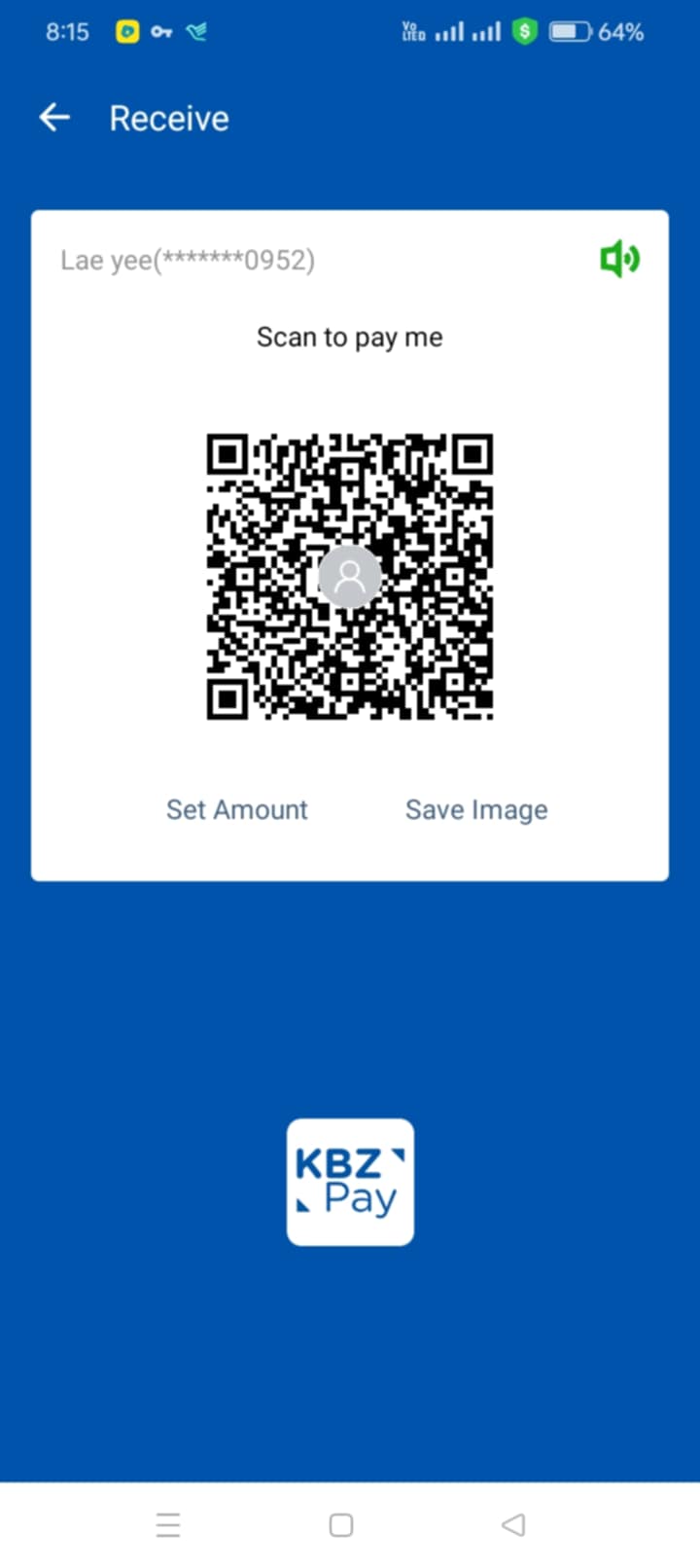This screenshot has width=700, height=1568.
Task: Tap Set Amount
Action: pyautogui.click(x=237, y=809)
